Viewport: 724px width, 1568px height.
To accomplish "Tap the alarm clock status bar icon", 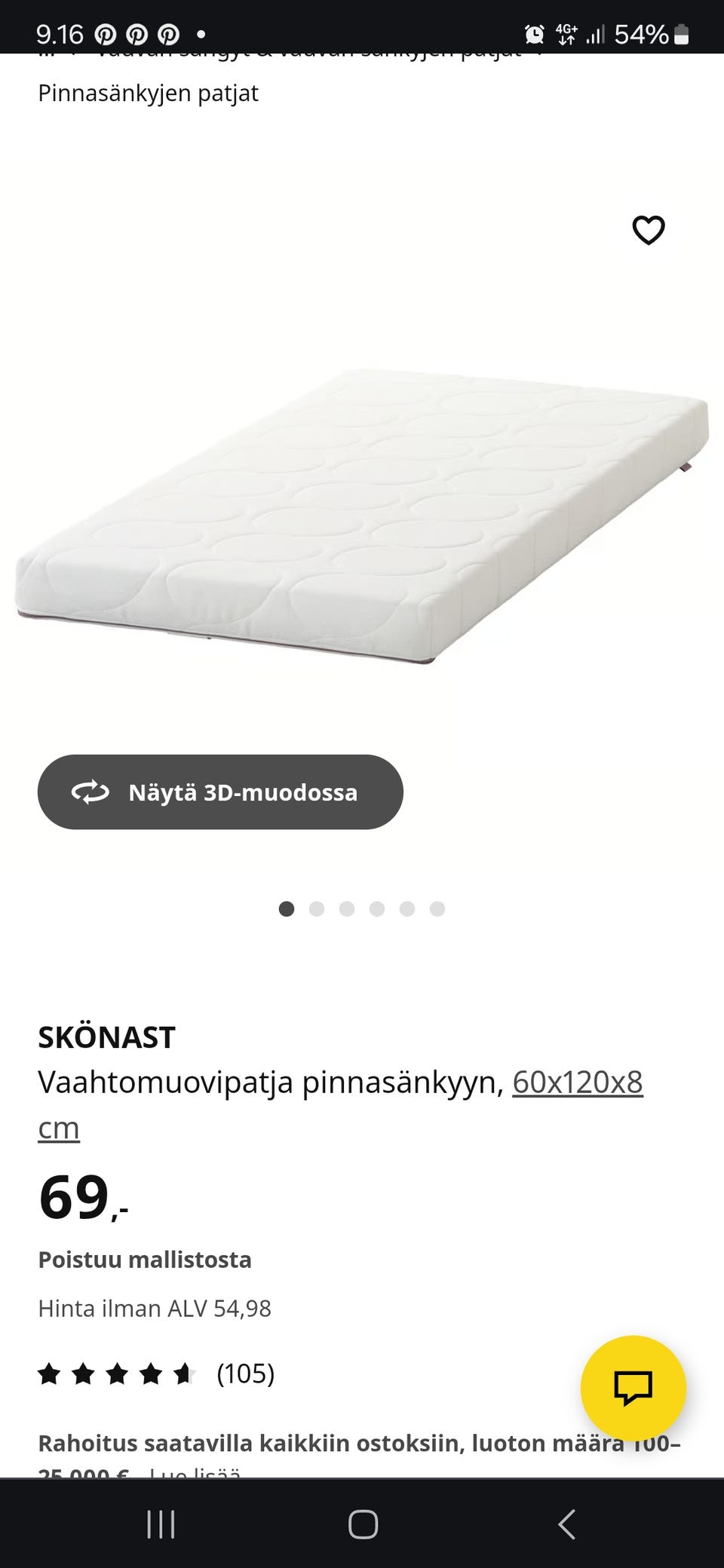I will coord(535,32).
